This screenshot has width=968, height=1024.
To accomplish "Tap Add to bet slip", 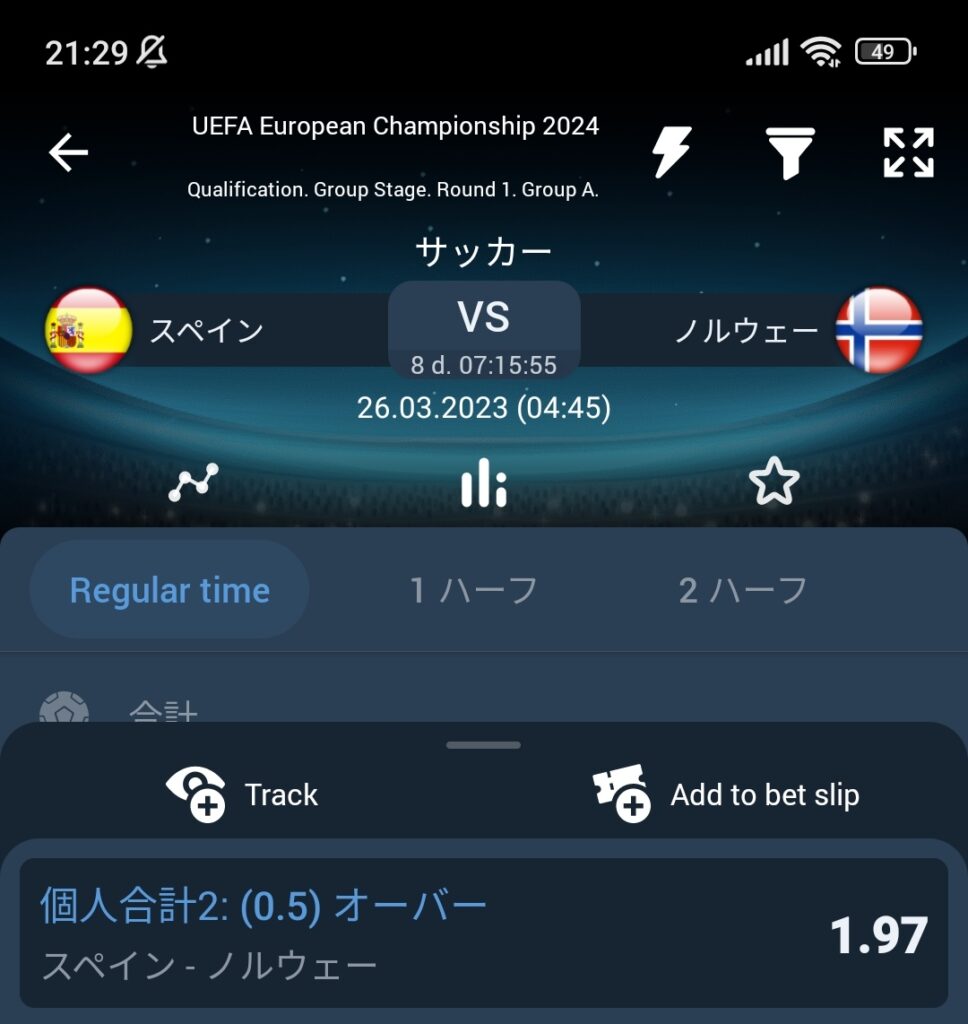I will (727, 795).
